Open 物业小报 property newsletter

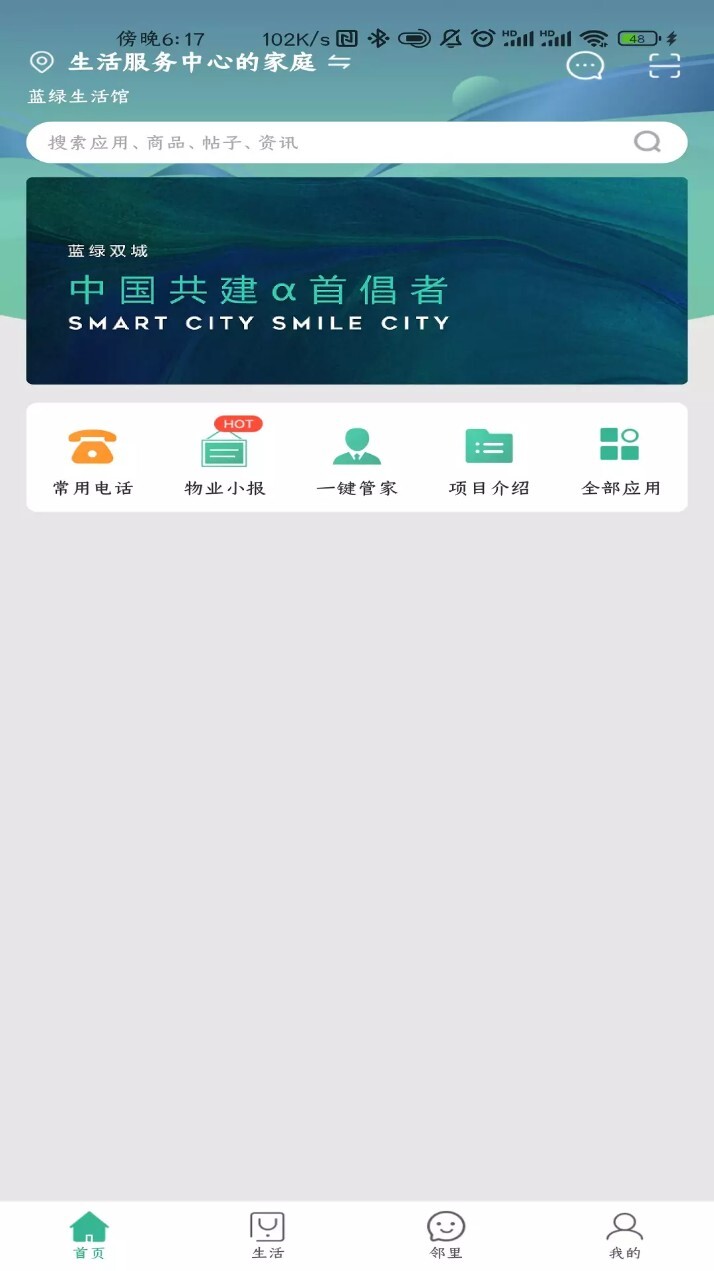(x=225, y=460)
